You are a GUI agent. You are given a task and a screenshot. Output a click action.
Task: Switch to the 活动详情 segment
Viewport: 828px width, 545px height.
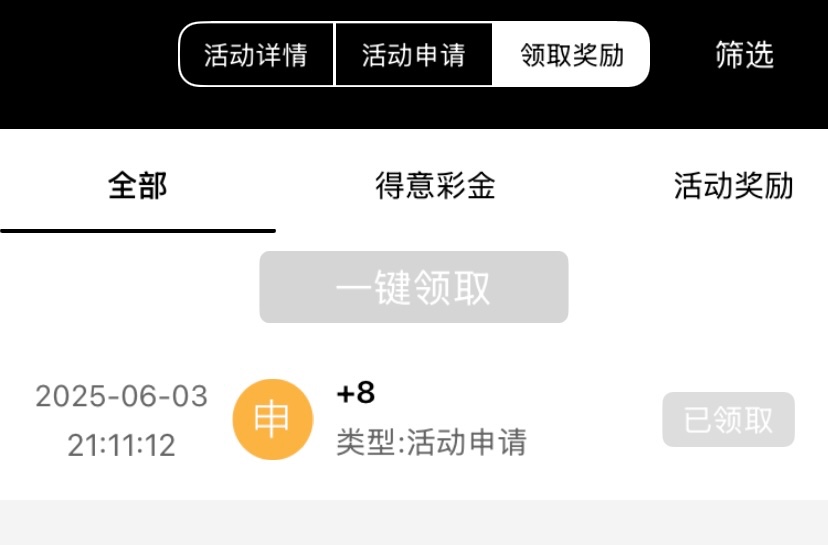coord(256,54)
